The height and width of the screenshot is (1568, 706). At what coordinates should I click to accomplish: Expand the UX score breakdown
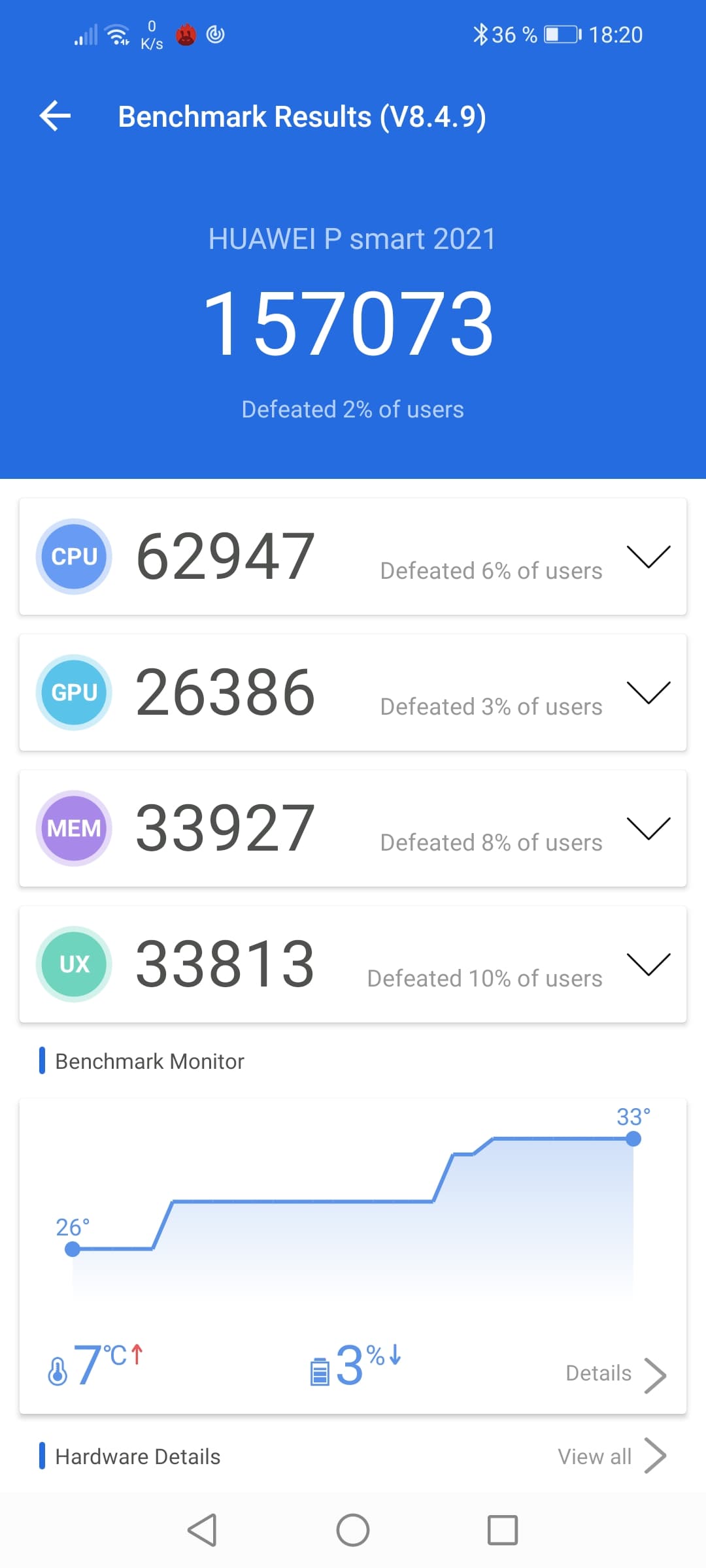648,963
